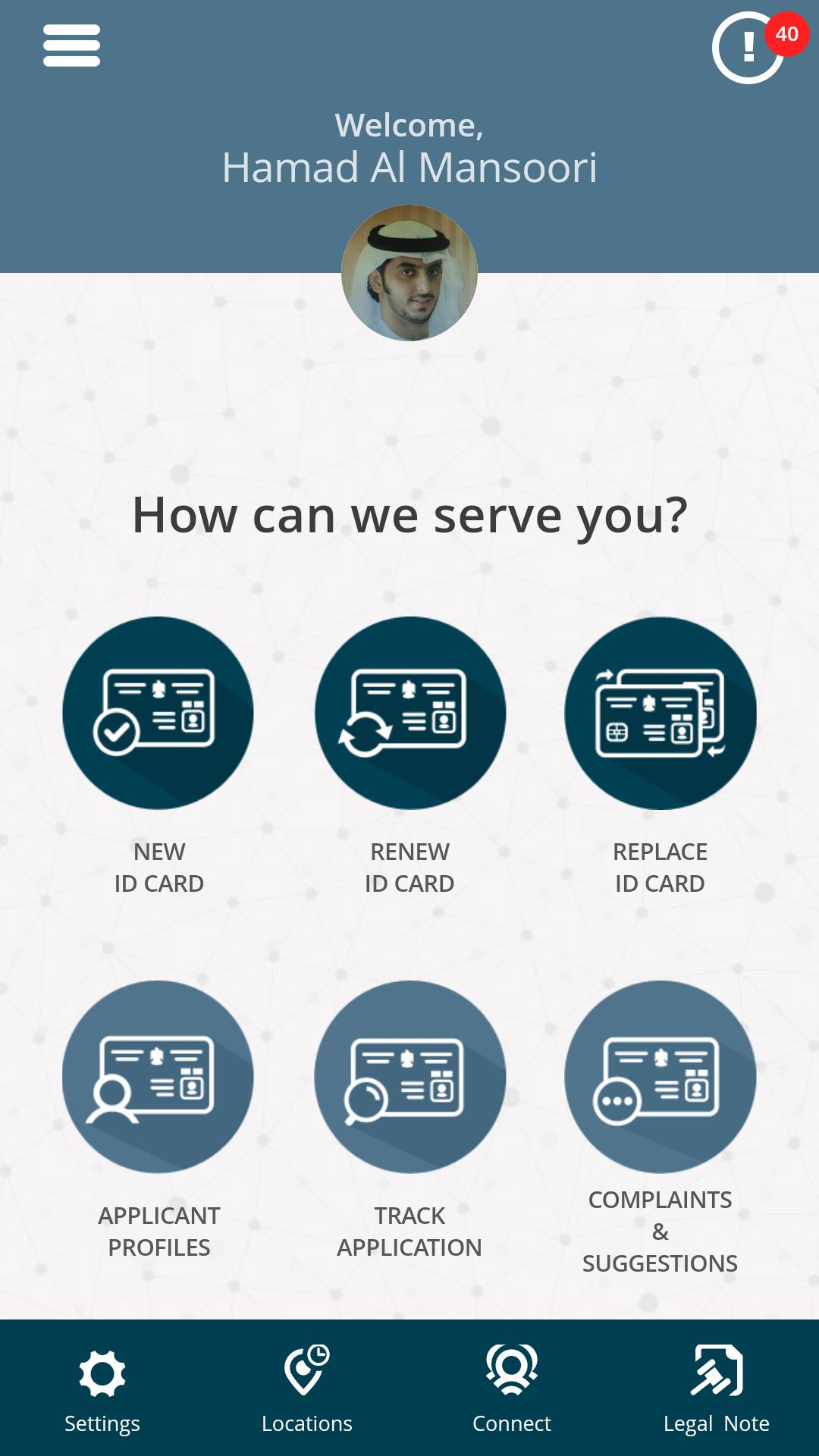The width and height of the screenshot is (819, 1456).
Task: Go to Settings in the bottom bar
Action: click(x=102, y=1389)
